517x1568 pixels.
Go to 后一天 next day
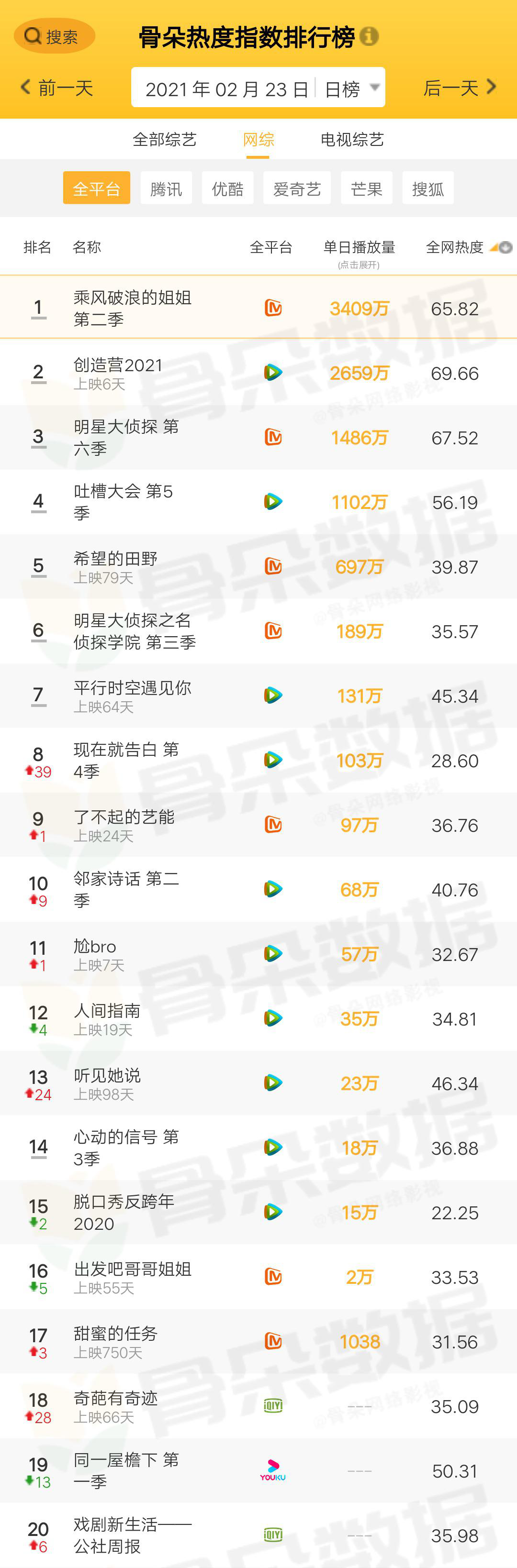[x=460, y=88]
